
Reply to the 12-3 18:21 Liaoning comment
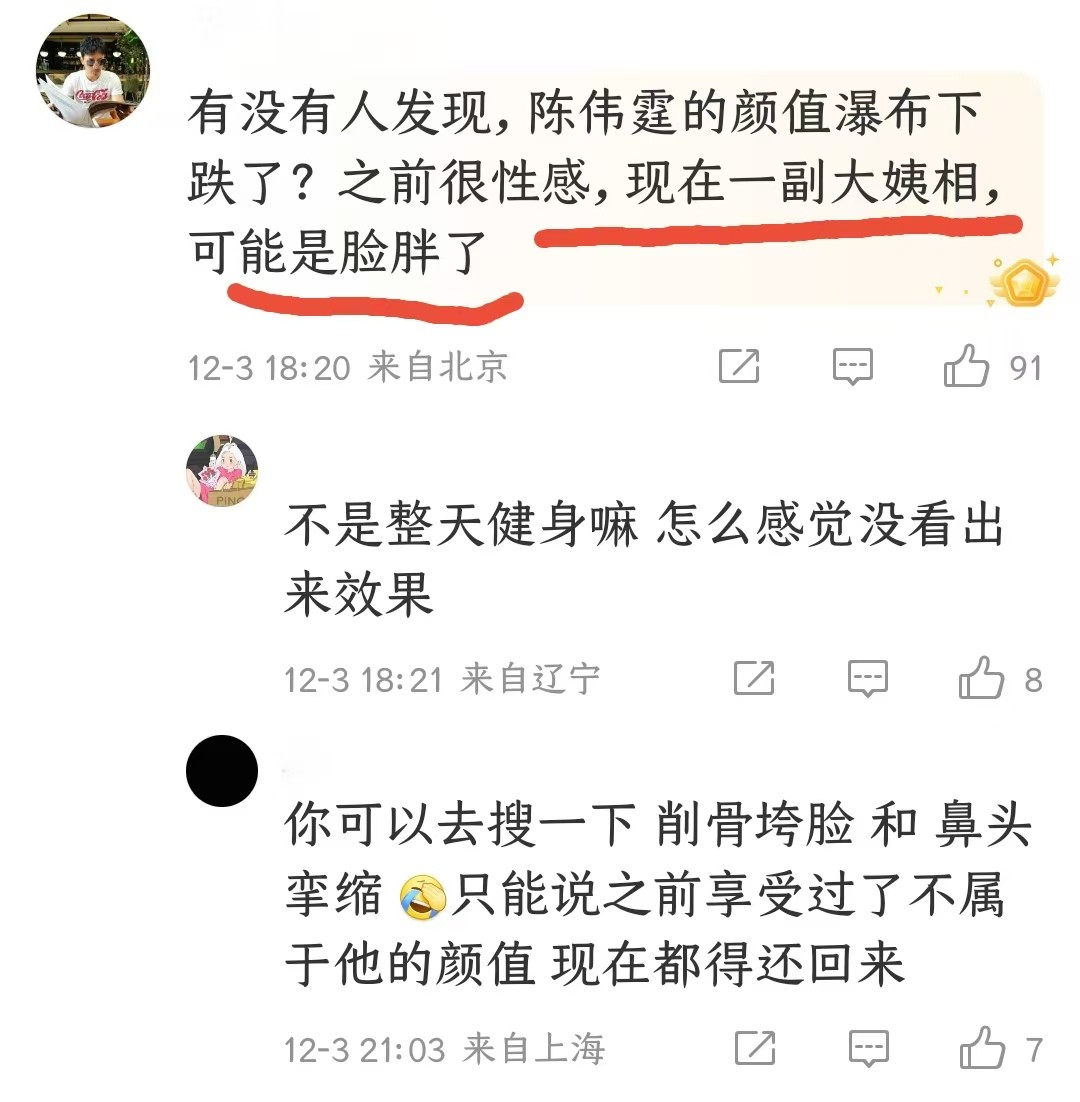pyautogui.click(x=867, y=679)
